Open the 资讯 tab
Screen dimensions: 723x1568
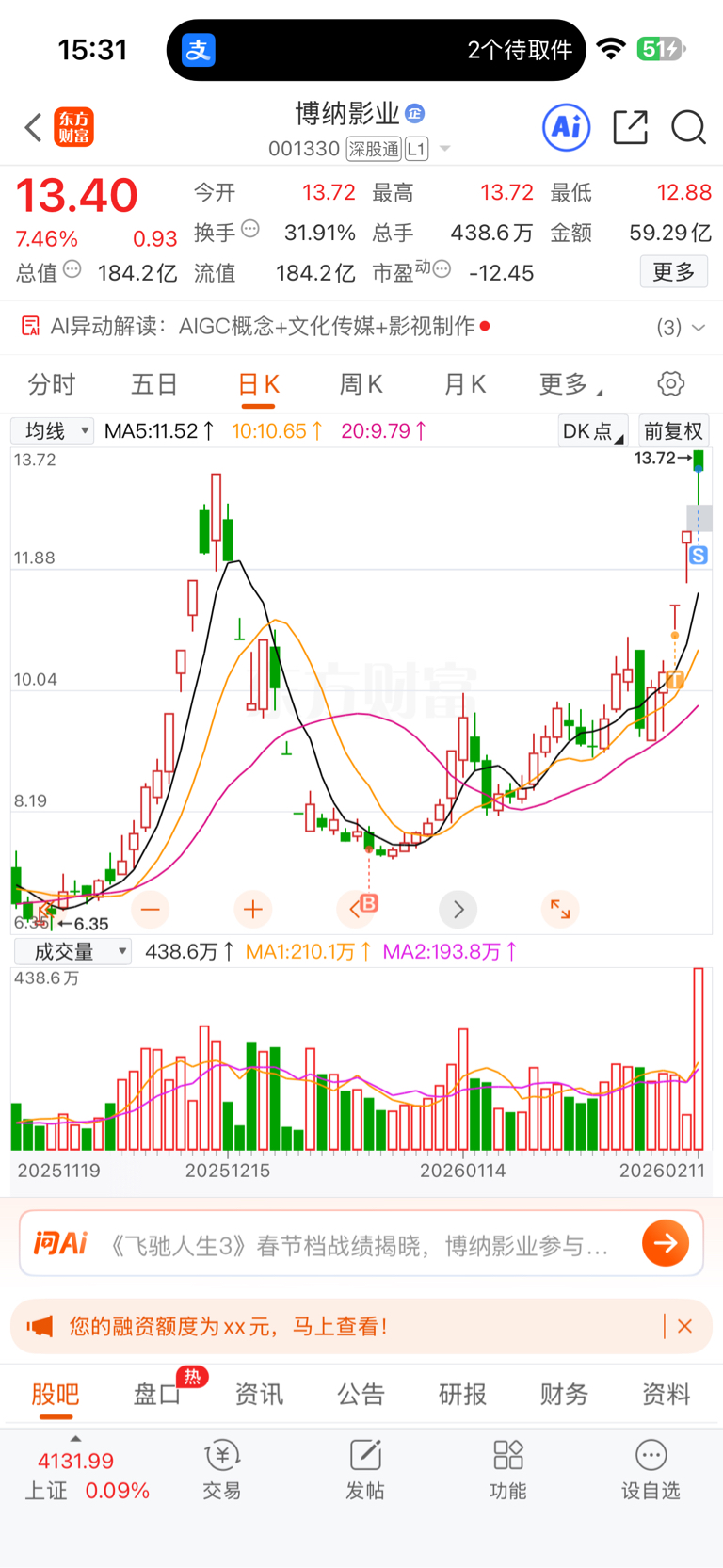point(259,1395)
